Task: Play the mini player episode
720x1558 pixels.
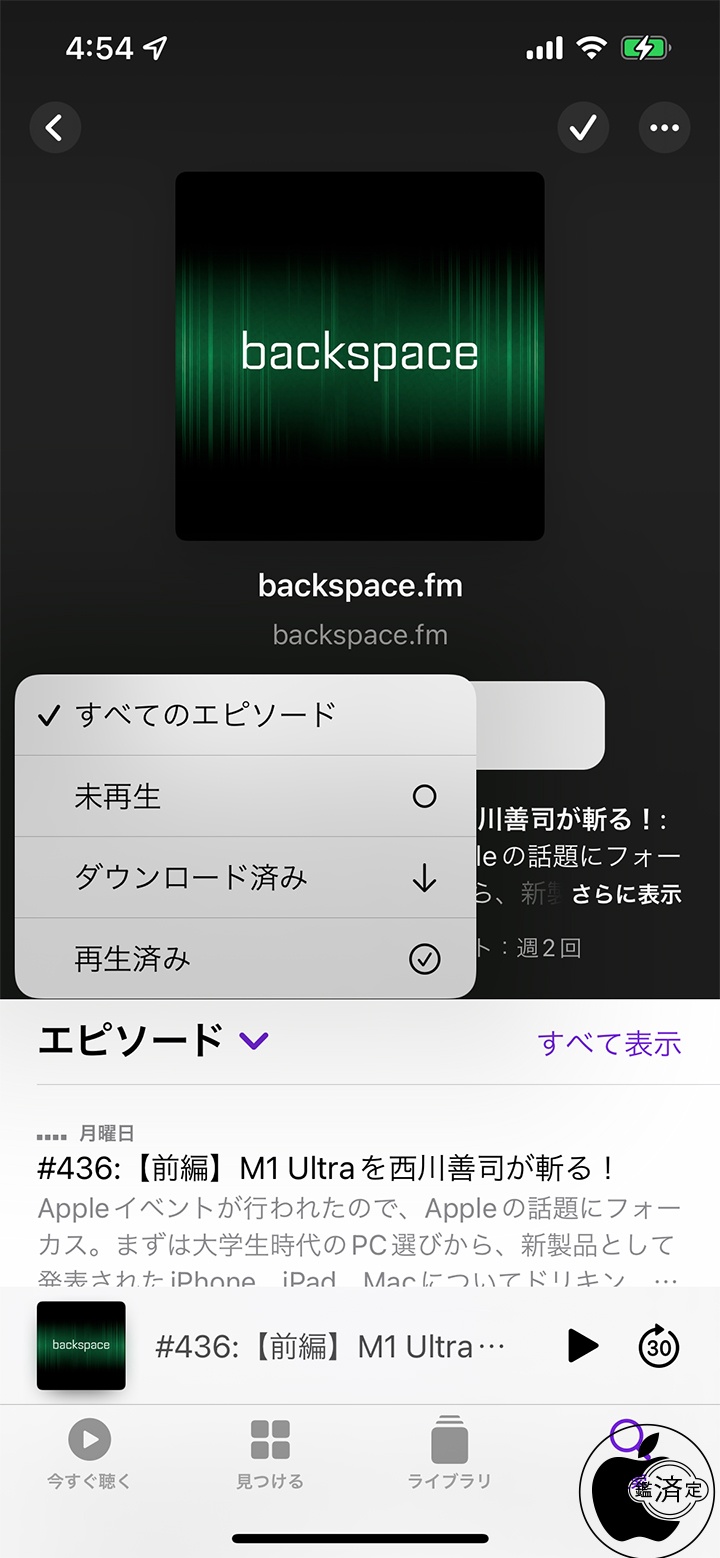Action: [582, 1346]
